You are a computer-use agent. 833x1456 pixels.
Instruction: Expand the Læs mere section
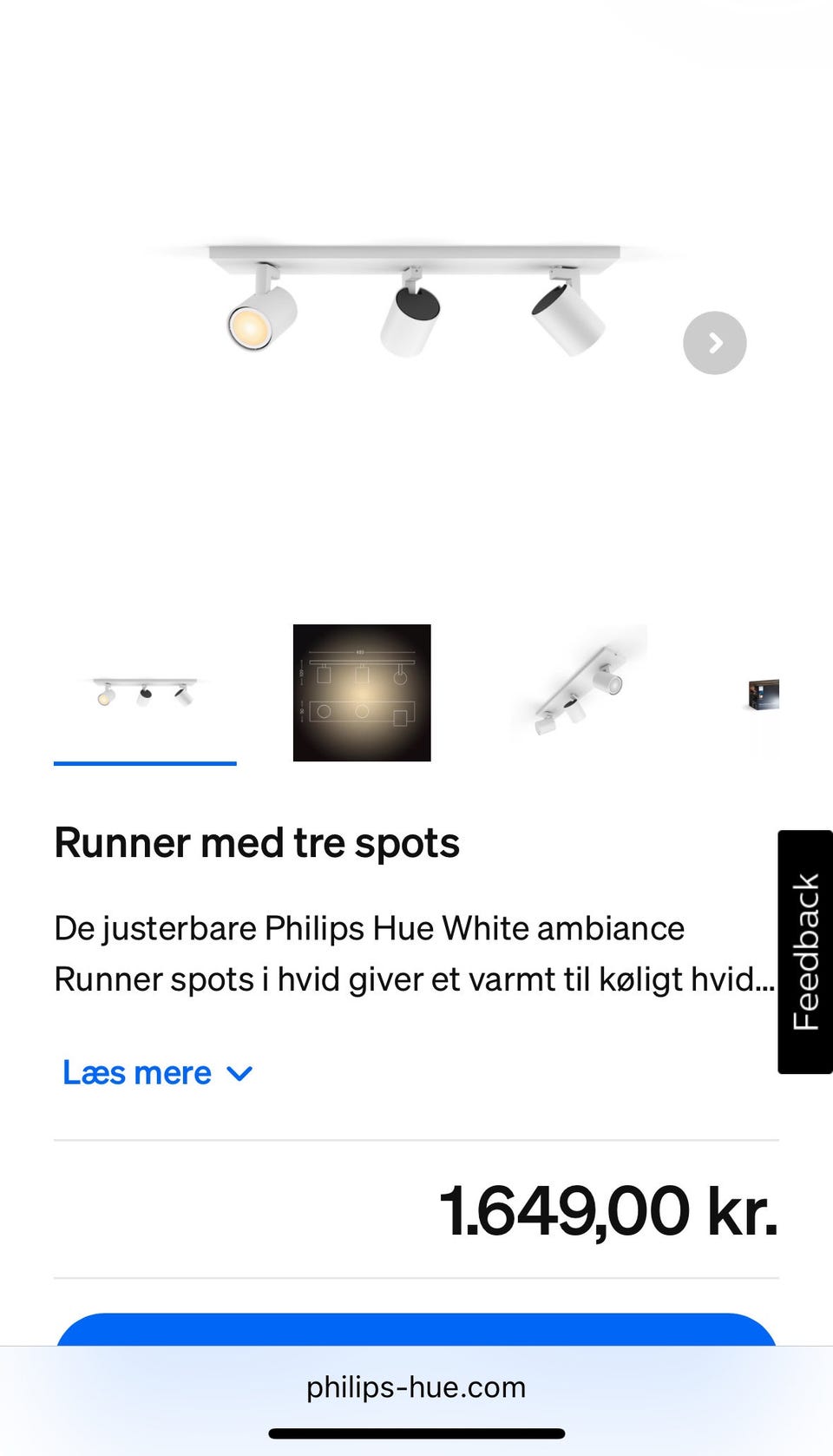click(x=137, y=1073)
